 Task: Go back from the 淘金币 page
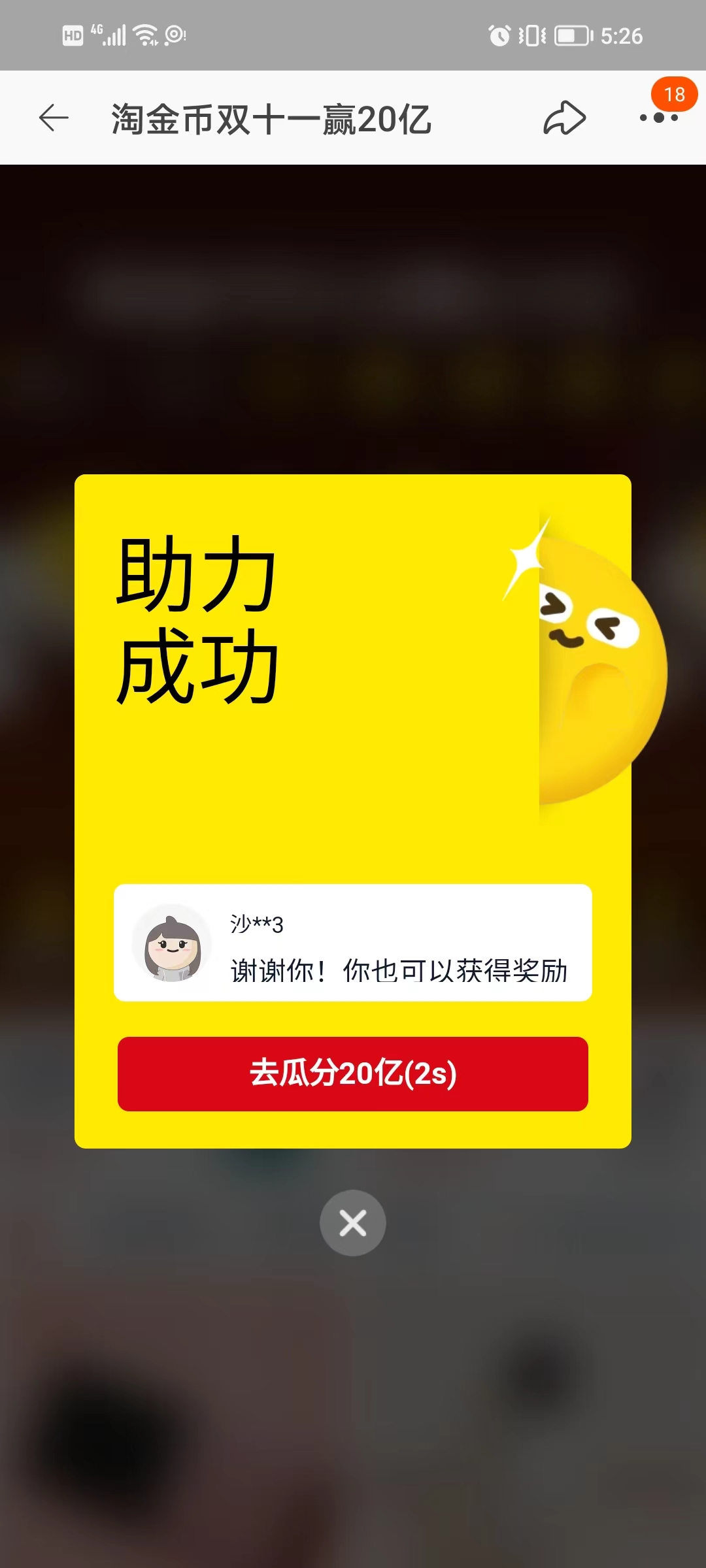coord(54,118)
